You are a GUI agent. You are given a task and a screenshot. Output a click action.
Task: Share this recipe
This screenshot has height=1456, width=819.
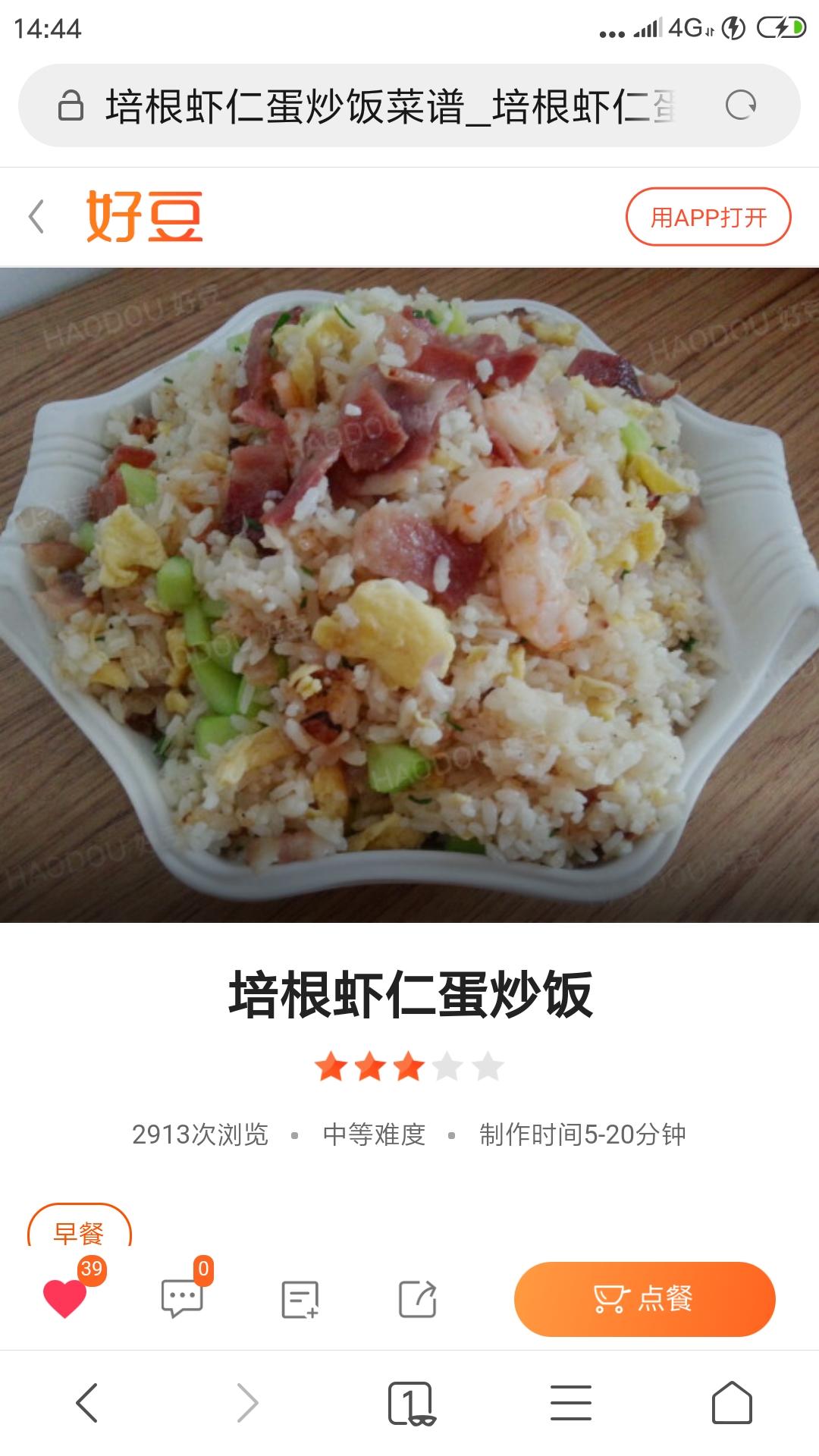(418, 1299)
